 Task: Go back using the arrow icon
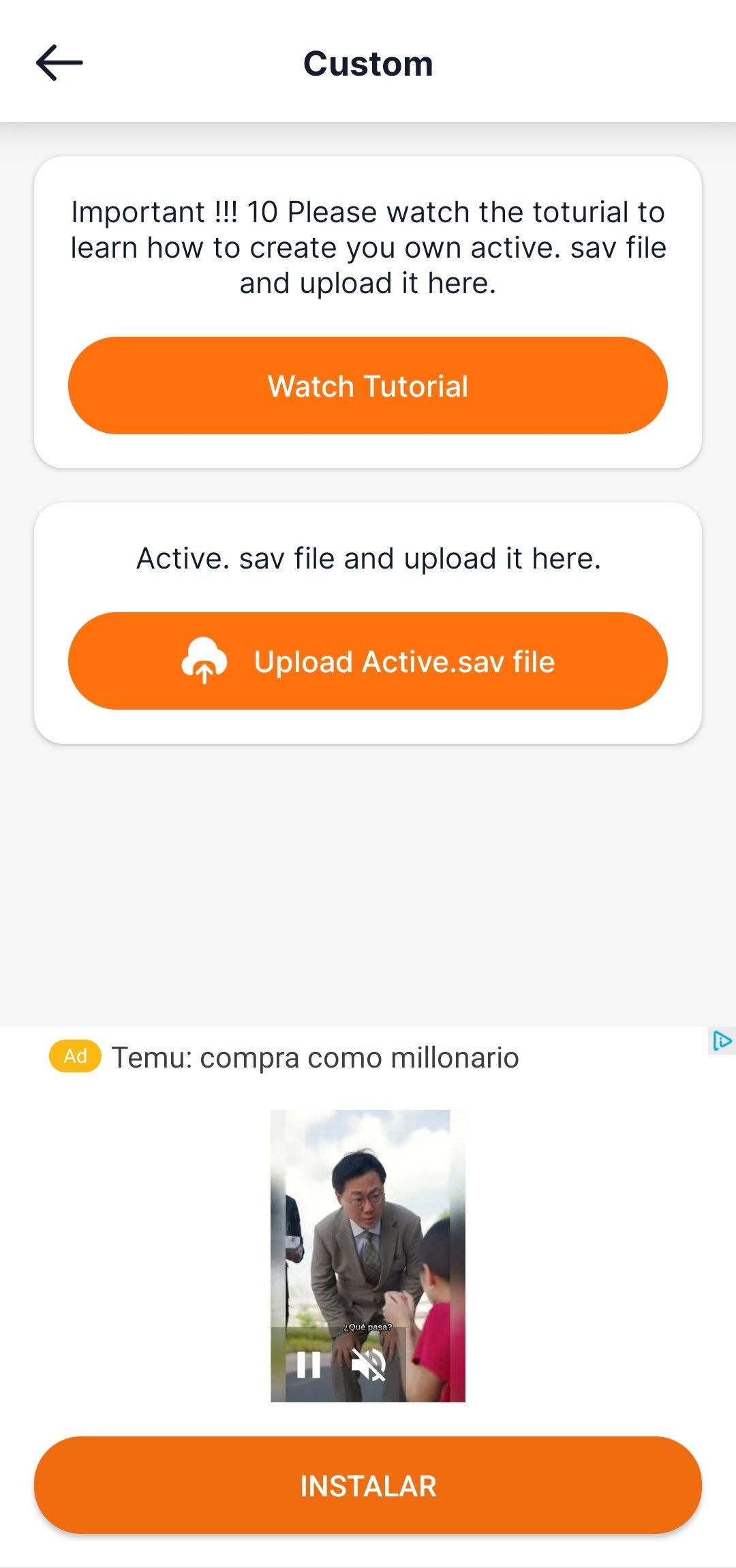coord(59,63)
